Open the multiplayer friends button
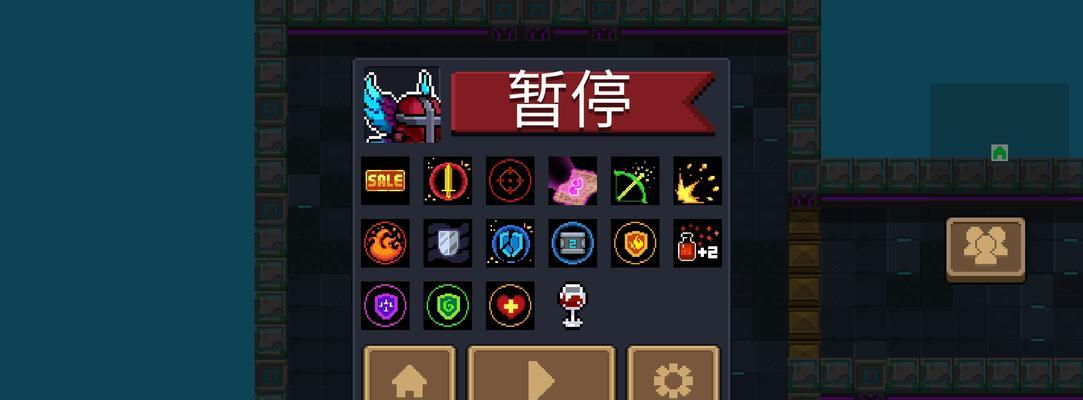The height and width of the screenshot is (400, 1083). point(985,248)
